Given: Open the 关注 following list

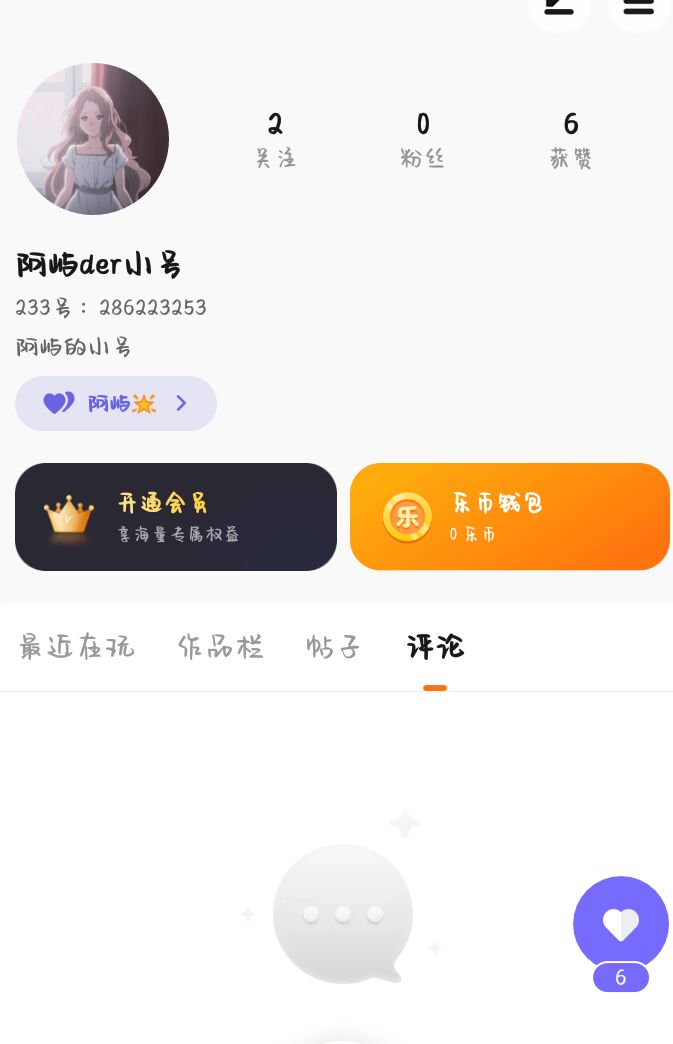Looking at the screenshot, I should [x=275, y=140].
